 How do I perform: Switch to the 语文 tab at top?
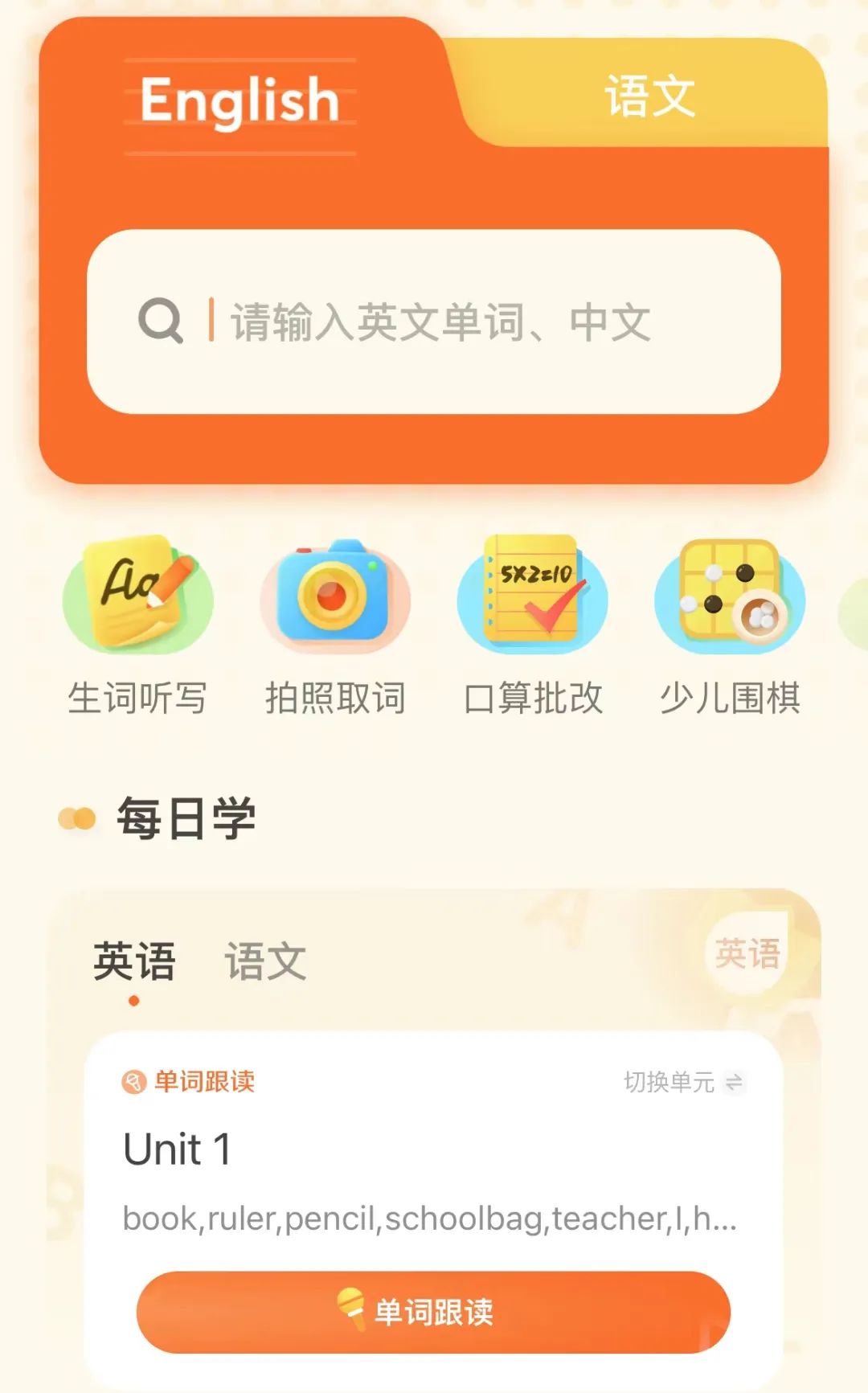(x=649, y=96)
